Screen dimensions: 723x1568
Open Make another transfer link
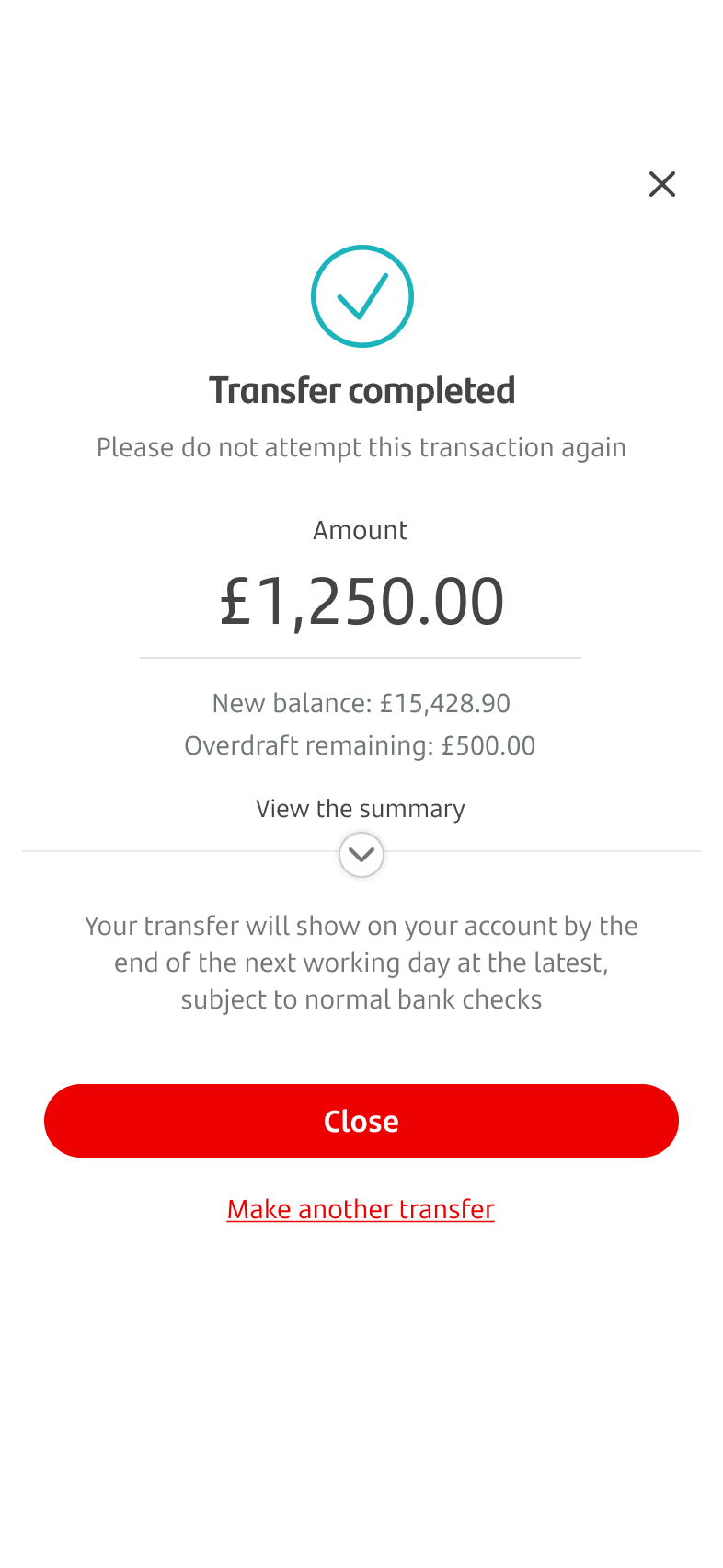[x=361, y=1209]
